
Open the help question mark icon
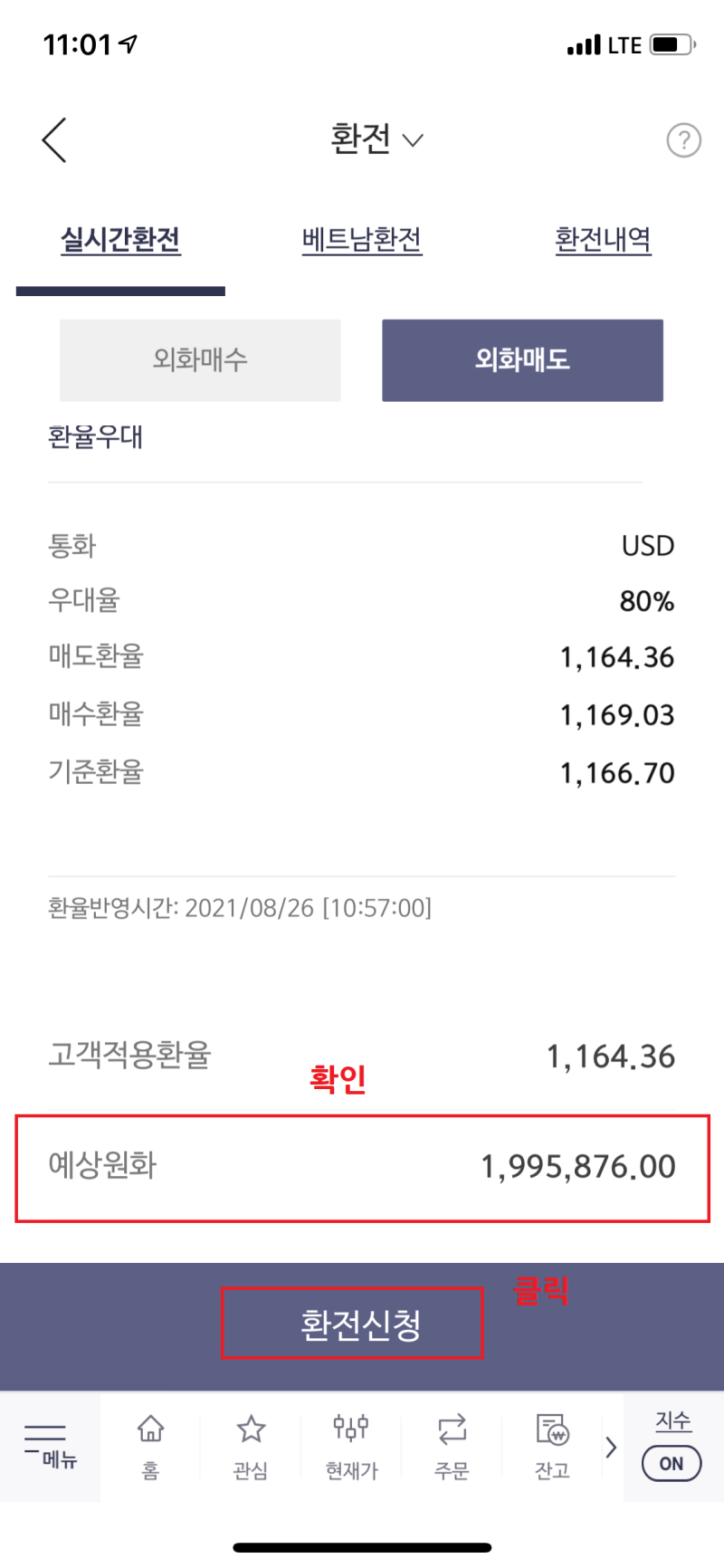tap(684, 140)
